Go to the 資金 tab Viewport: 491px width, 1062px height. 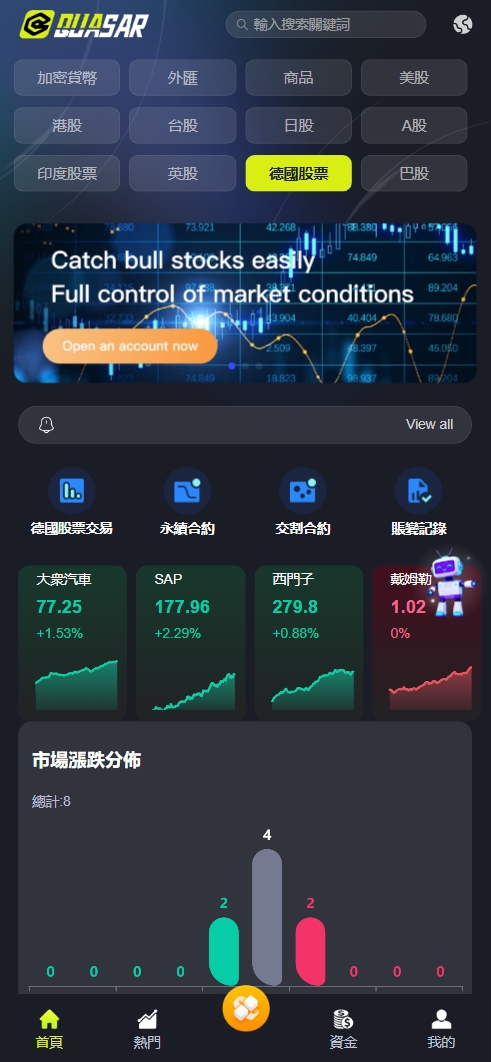click(x=343, y=1029)
